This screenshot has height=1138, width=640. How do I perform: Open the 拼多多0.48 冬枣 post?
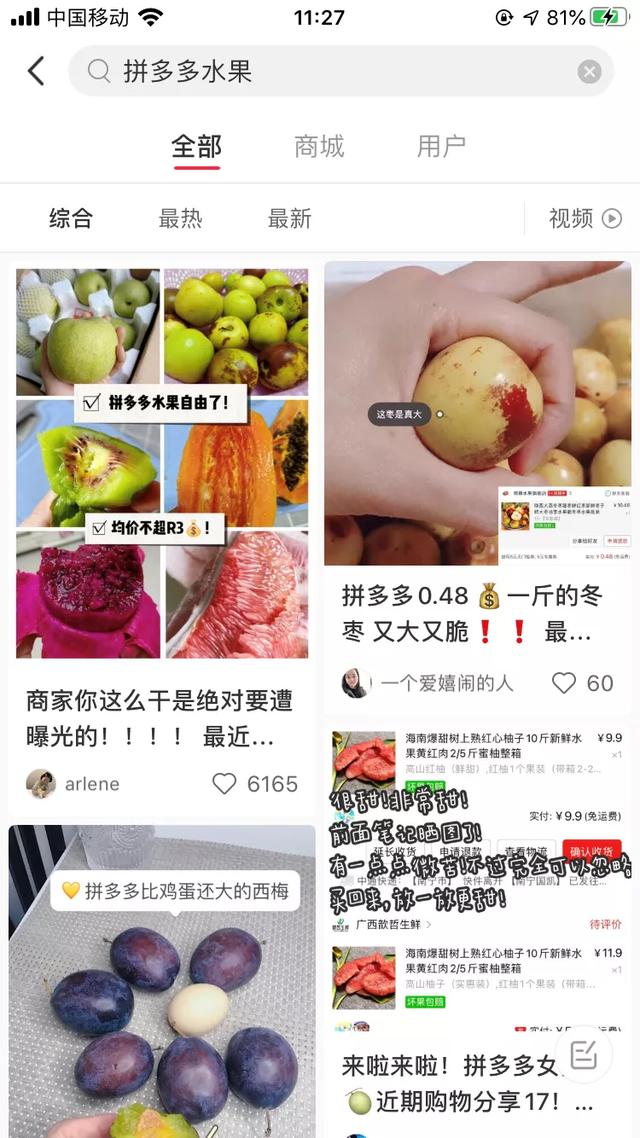(x=477, y=414)
